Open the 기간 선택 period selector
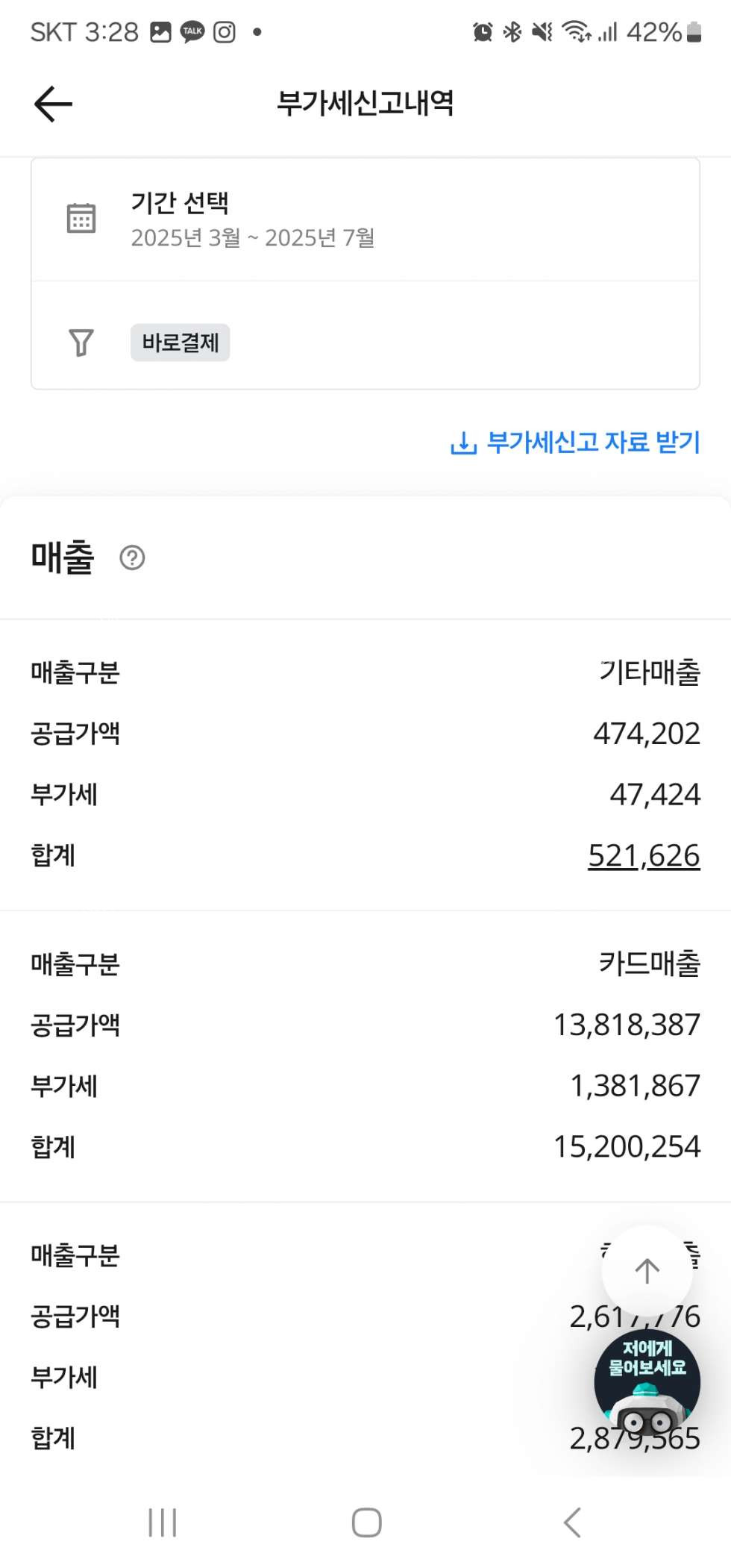731x1568 pixels. pyautogui.click(x=365, y=219)
